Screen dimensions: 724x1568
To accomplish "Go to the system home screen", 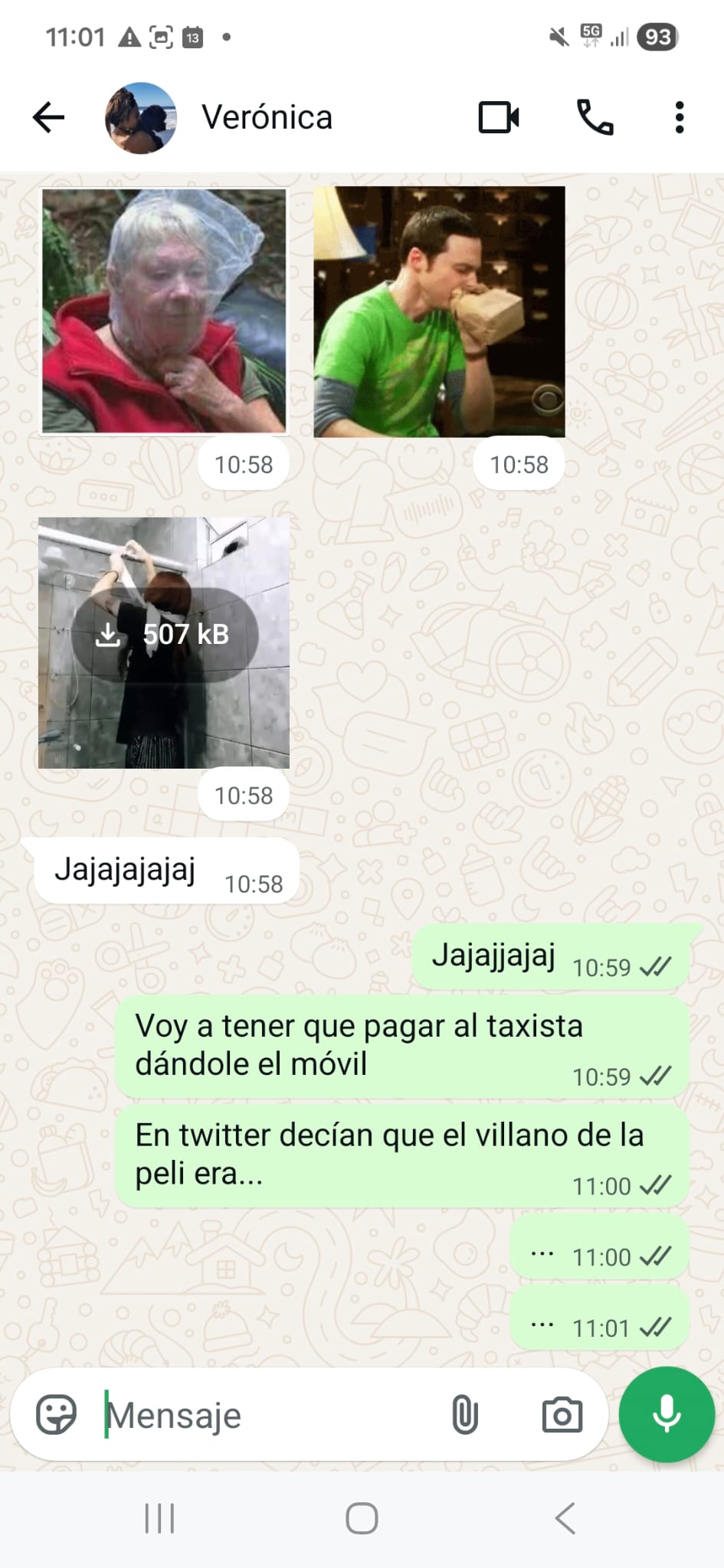I will click(x=362, y=1518).
